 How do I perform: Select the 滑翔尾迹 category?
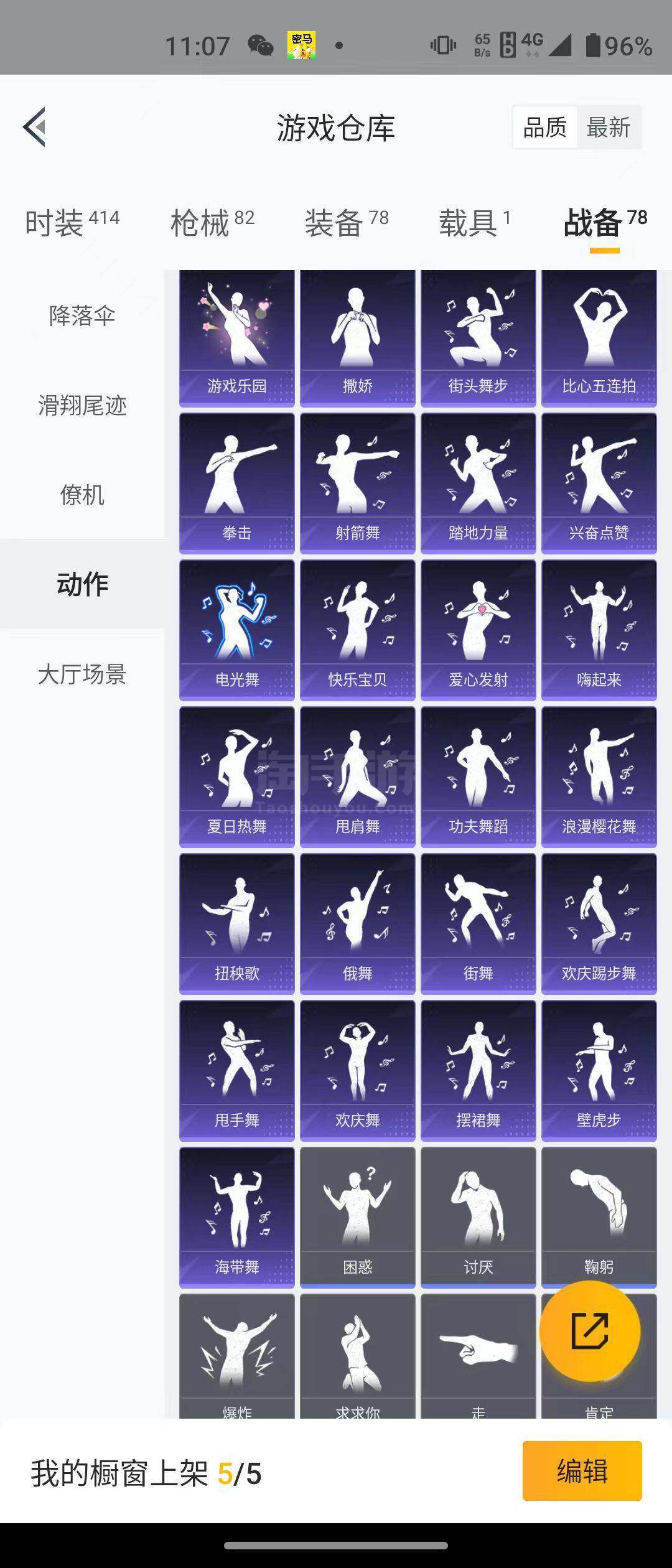(x=82, y=406)
